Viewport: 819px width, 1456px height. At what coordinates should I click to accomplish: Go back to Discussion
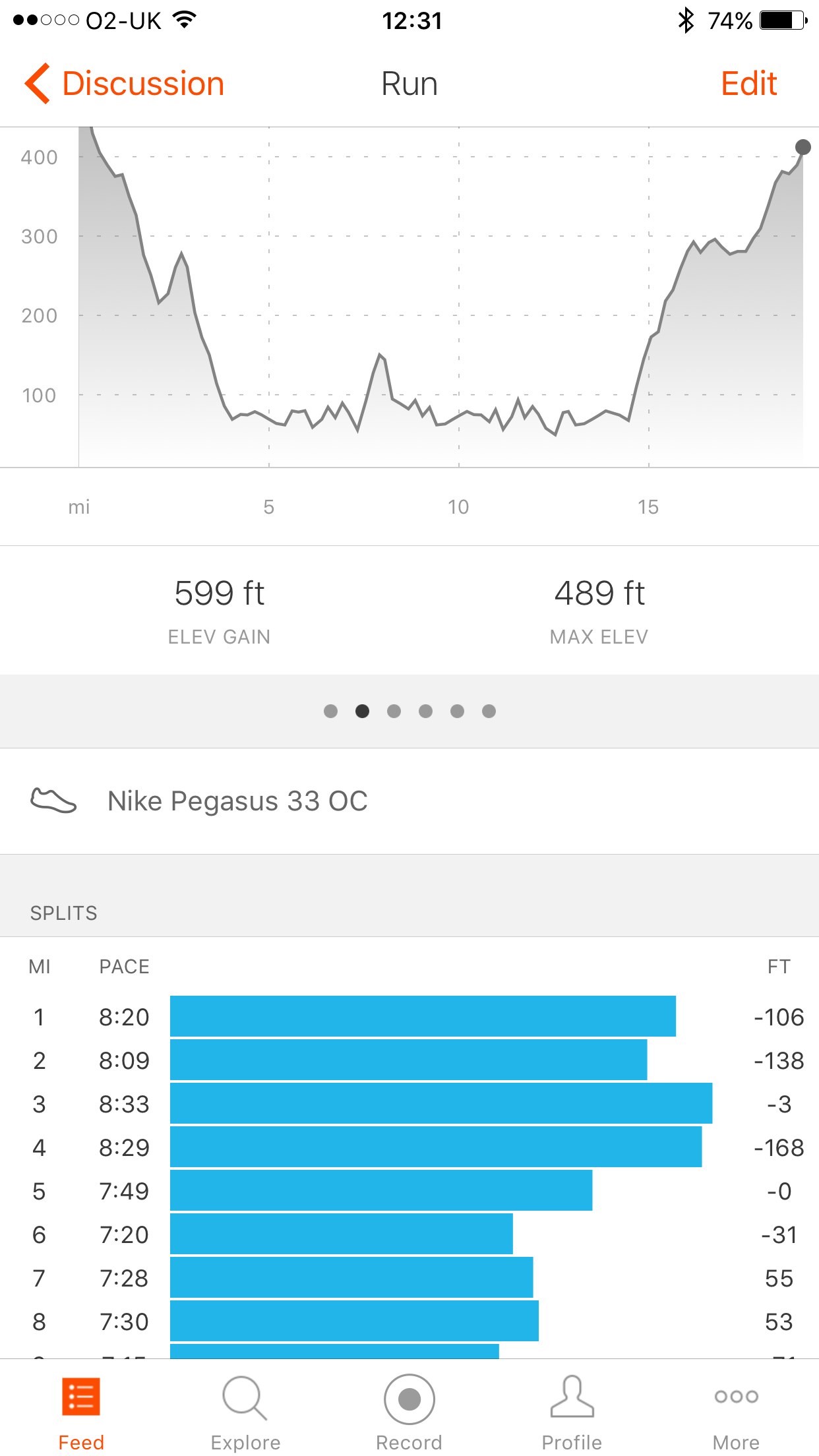pyautogui.click(x=125, y=84)
